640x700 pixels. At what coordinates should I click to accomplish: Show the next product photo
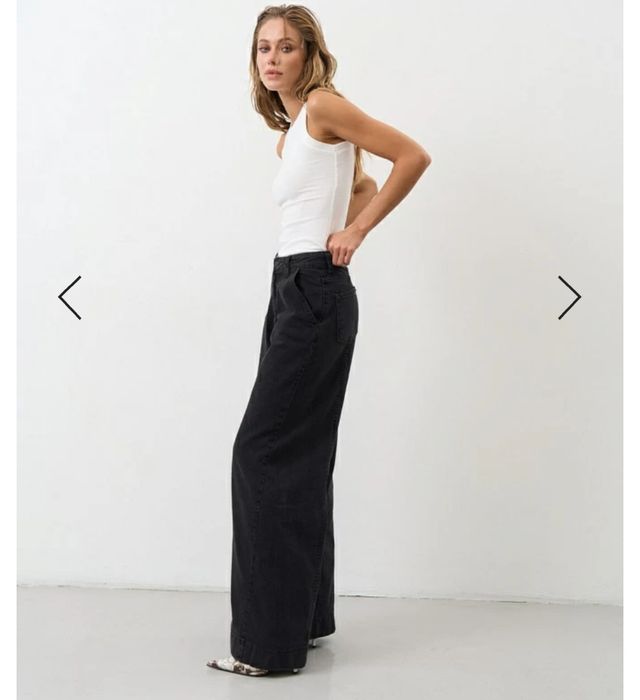[x=569, y=298]
